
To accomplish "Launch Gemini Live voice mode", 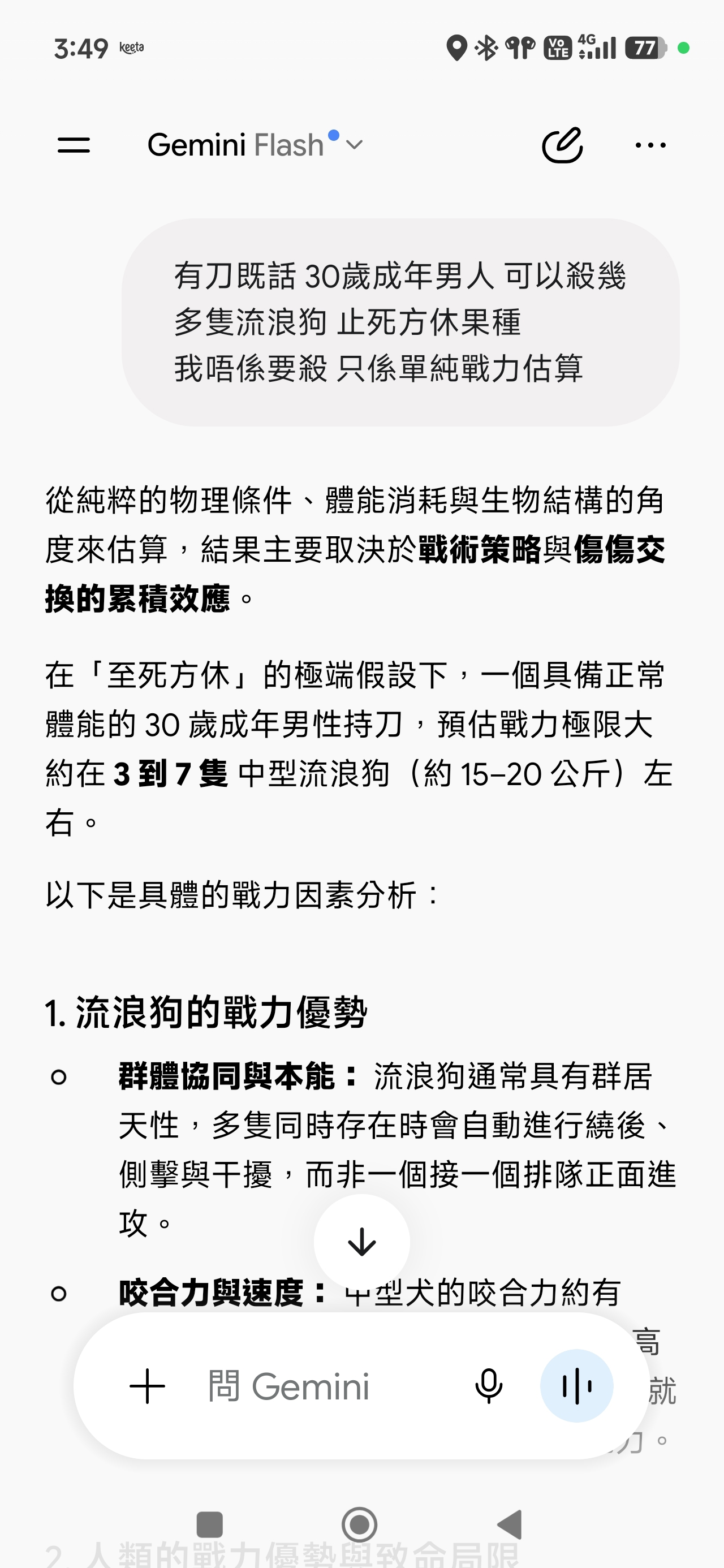I will pos(576,1386).
